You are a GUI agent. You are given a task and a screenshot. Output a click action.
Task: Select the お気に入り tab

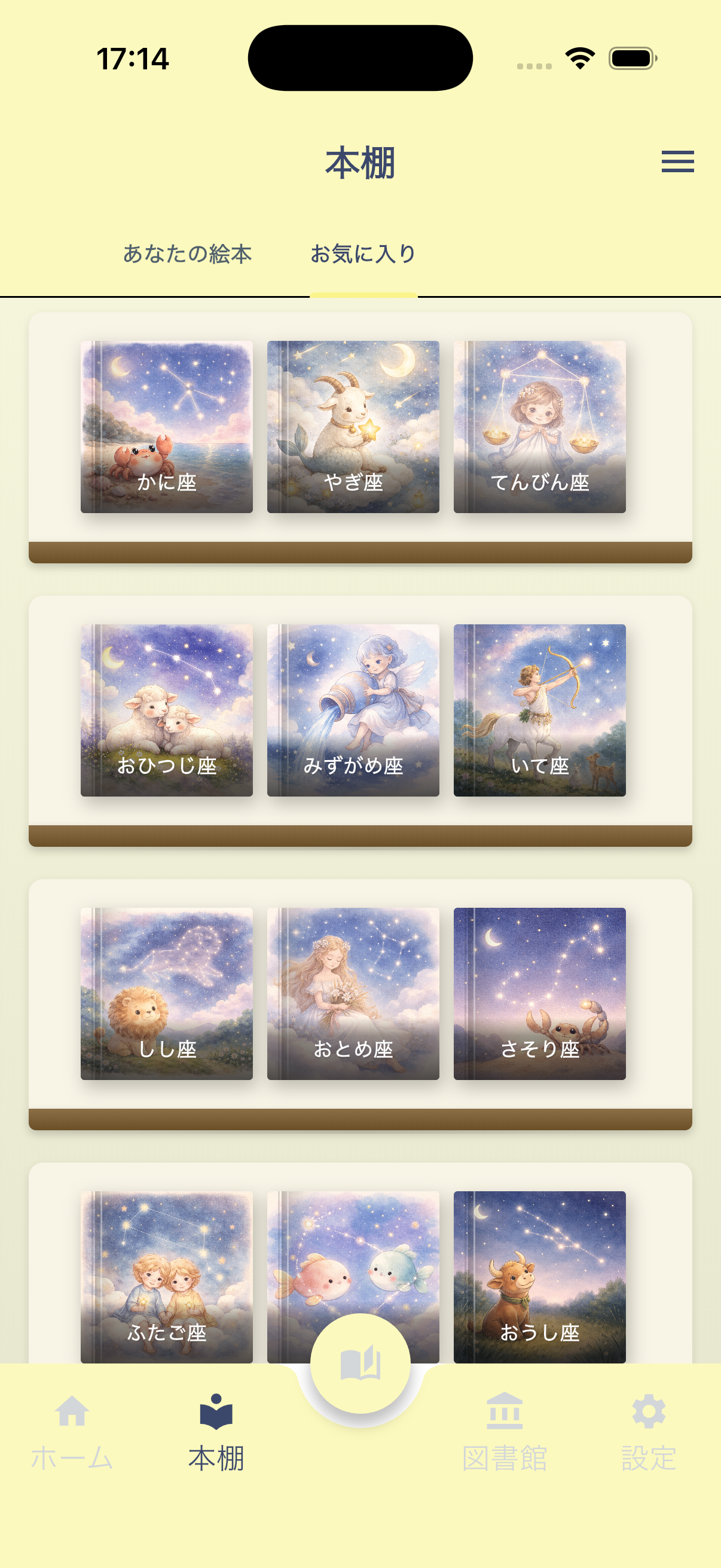point(363,254)
